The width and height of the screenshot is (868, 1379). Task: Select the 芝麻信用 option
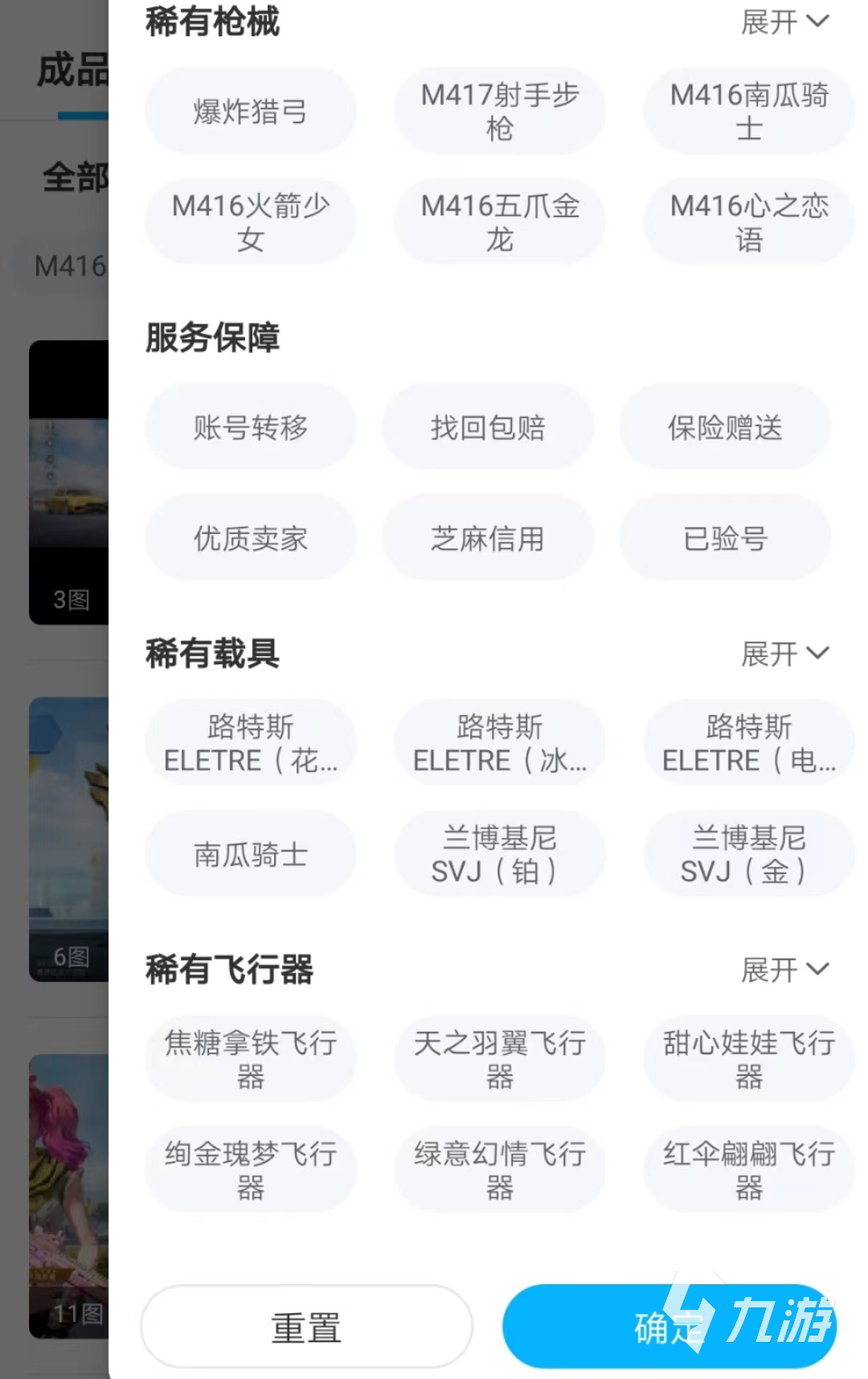[487, 538]
